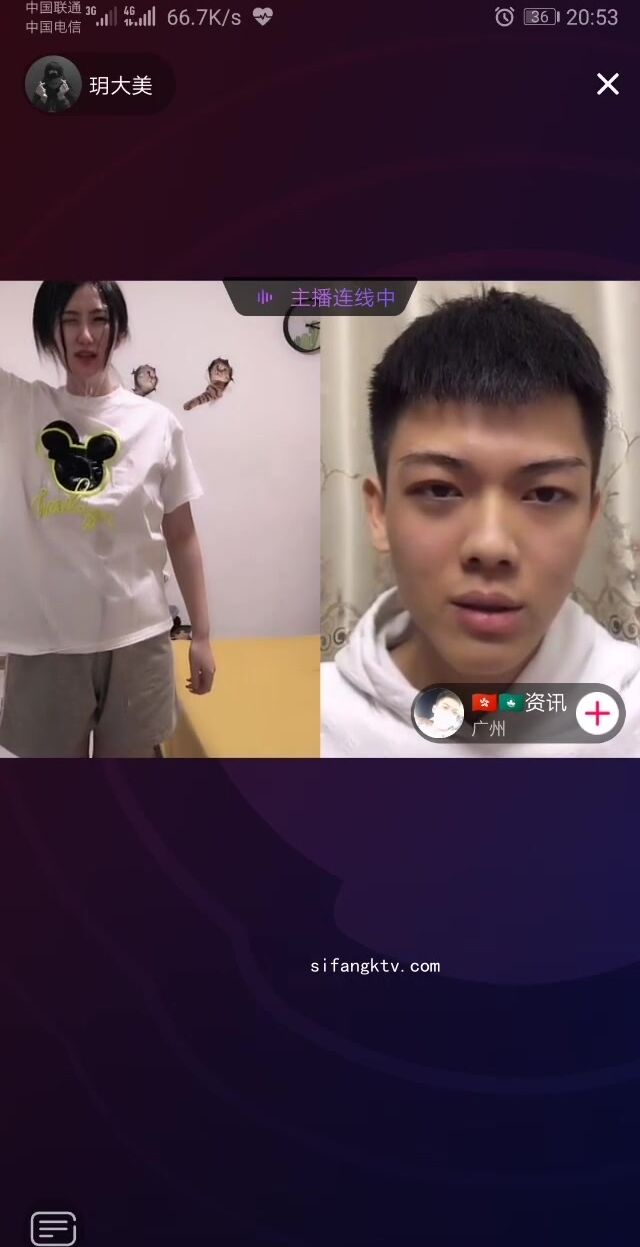The height and width of the screenshot is (1247, 640).
Task: View the connected streamer 资讯's profile
Action: pyautogui.click(x=440, y=714)
